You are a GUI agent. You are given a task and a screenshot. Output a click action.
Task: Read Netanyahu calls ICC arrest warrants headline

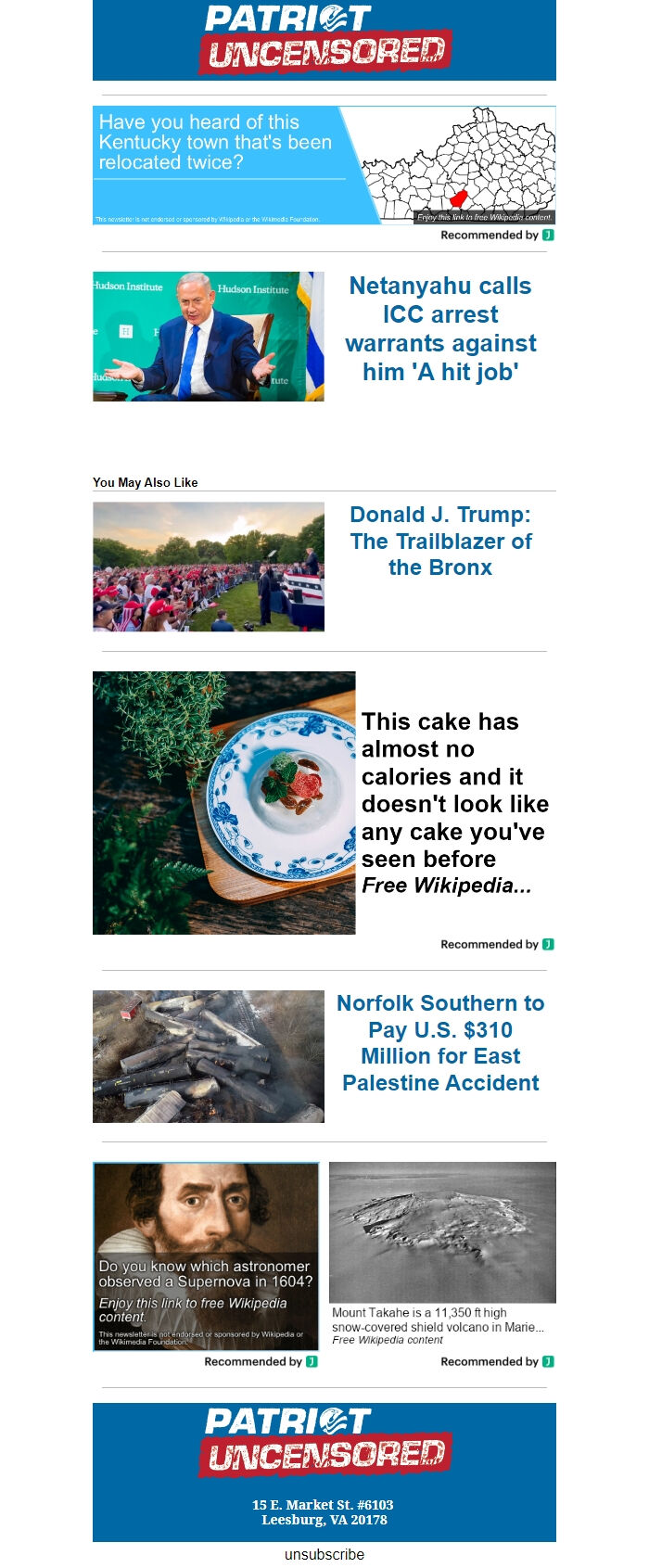point(440,328)
